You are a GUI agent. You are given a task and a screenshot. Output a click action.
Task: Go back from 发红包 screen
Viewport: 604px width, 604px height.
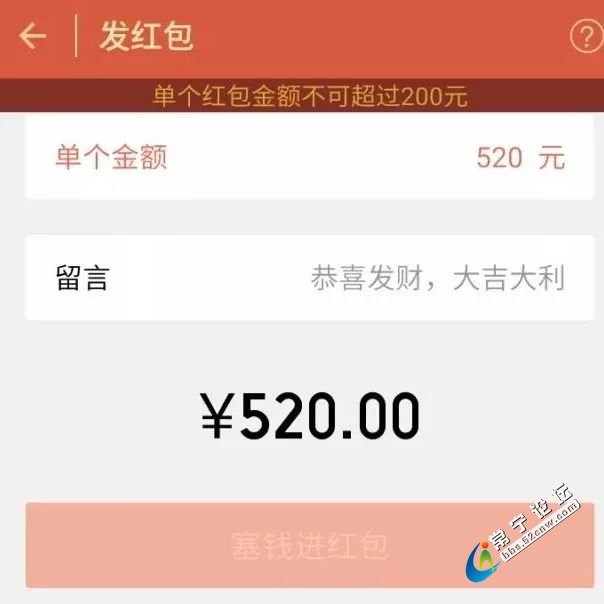click(x=33, y=37)
